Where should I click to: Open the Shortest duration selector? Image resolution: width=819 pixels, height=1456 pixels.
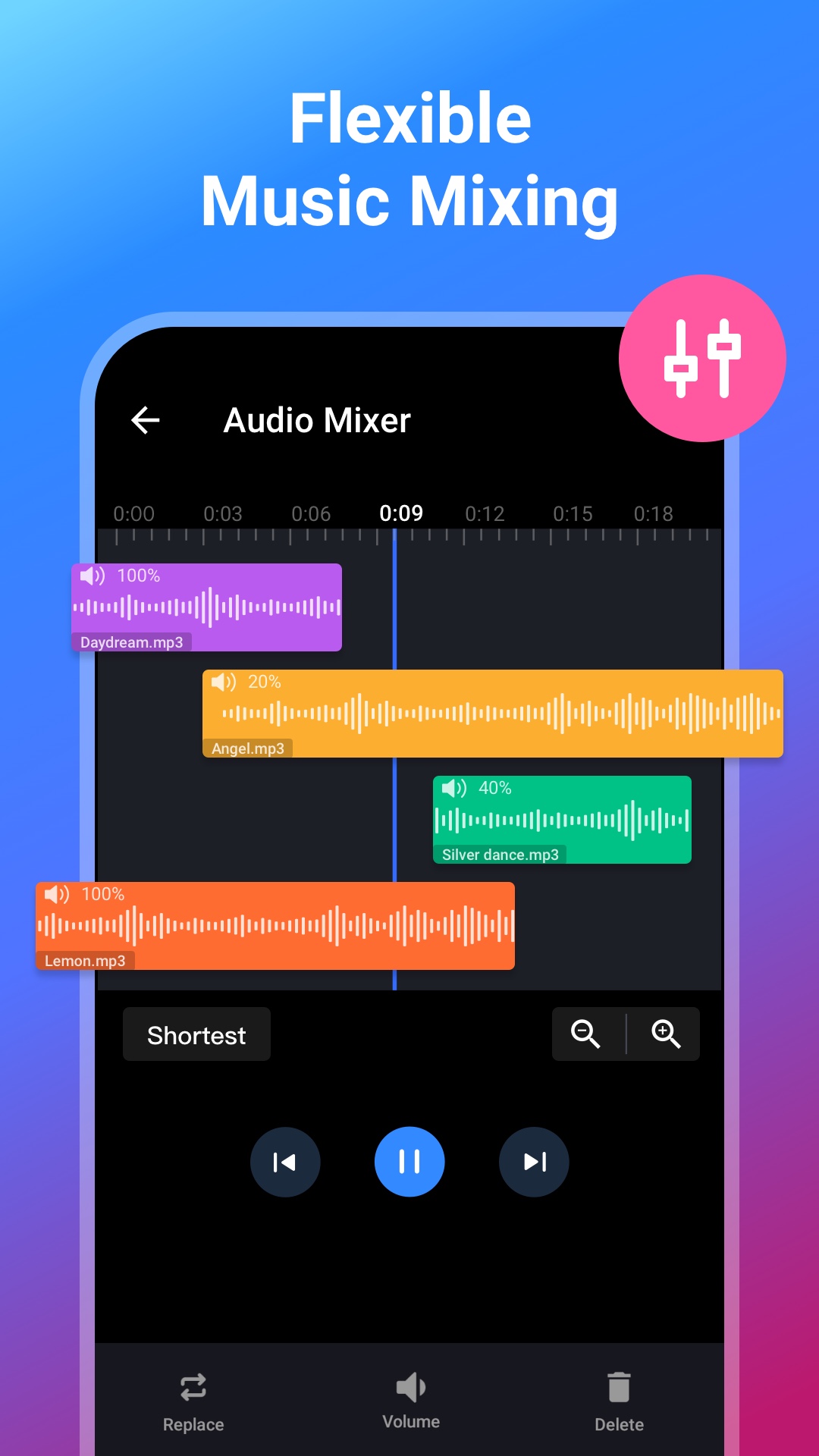pyautogui.click(x=196, y=1034)
